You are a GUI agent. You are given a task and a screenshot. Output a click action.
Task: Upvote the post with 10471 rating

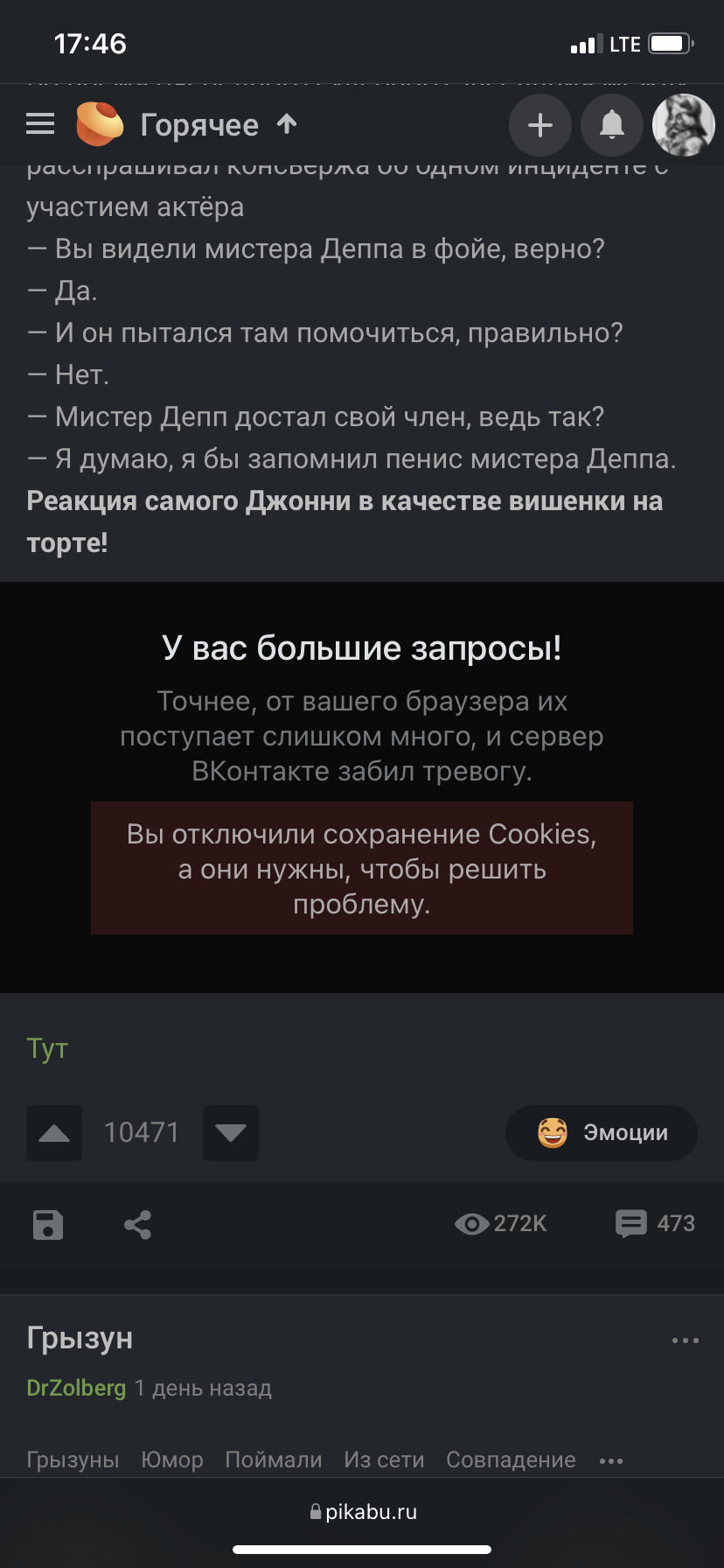(x=54, y=1133)
